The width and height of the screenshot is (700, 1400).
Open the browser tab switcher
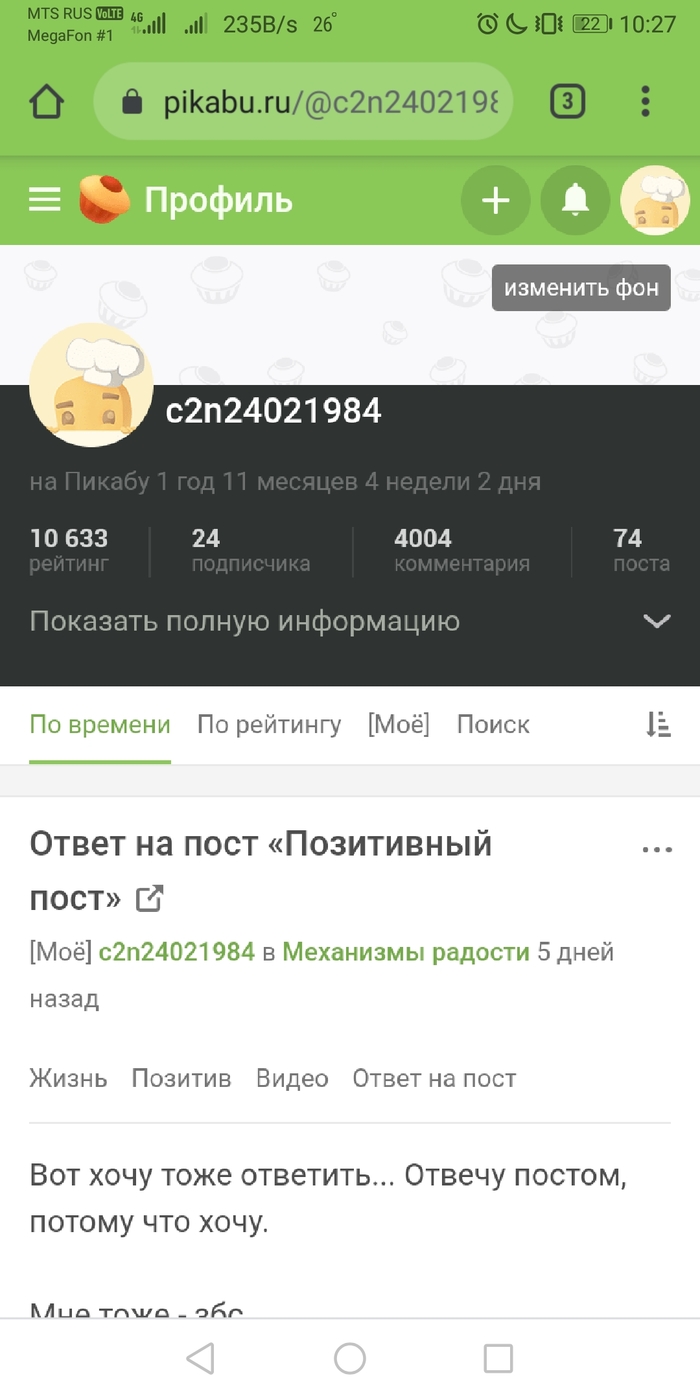[x=567, y=101]
